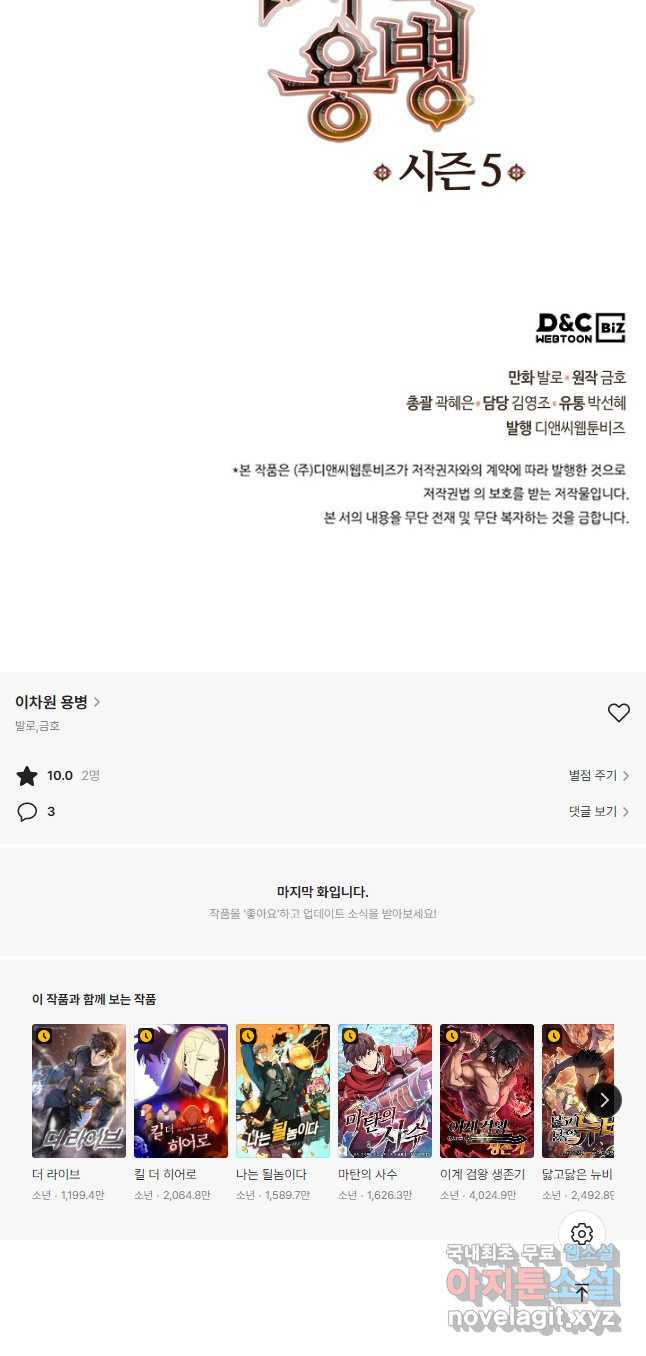Open comments via 댓글 보기
Screen dimensions: 646x1356
598,812
